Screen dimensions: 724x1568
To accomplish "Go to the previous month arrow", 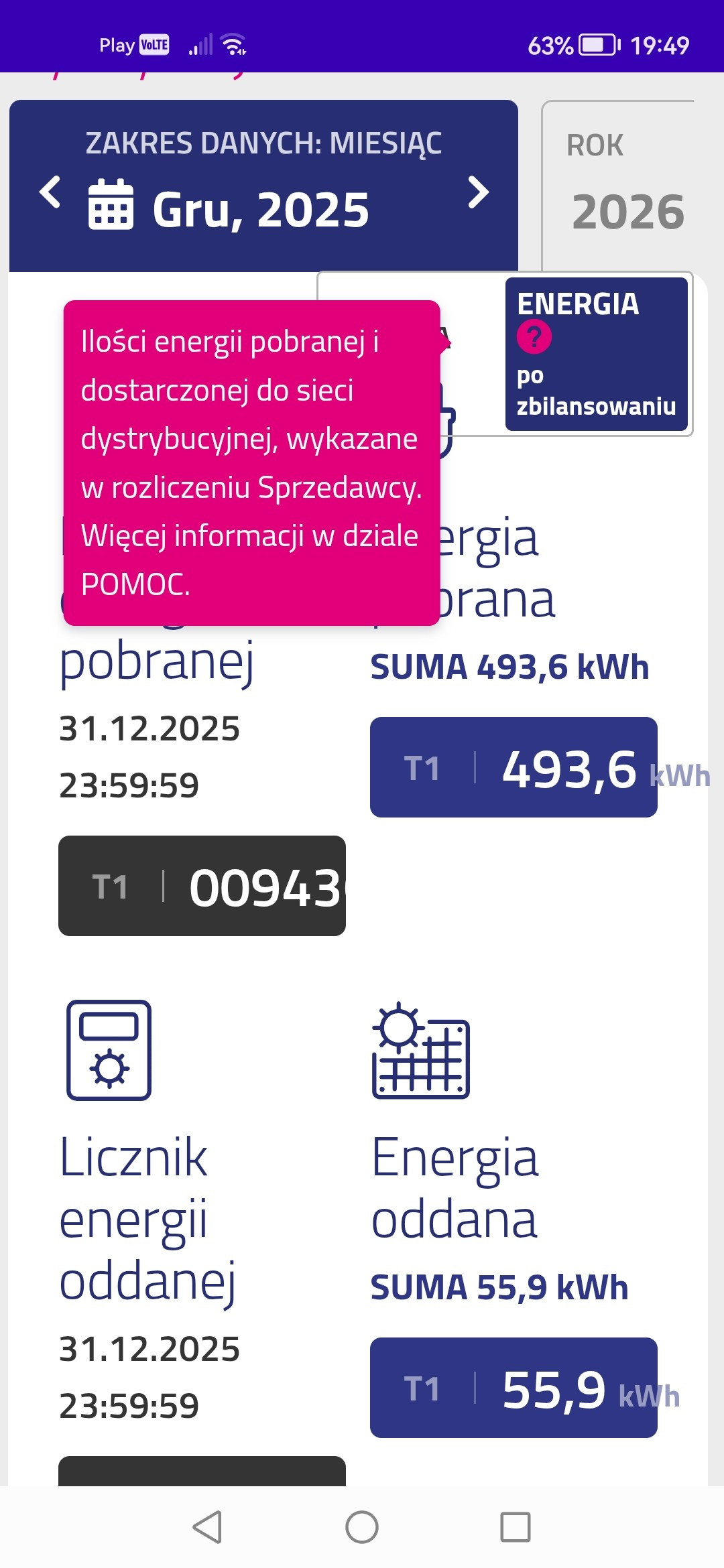I will (x=50, y=192).
